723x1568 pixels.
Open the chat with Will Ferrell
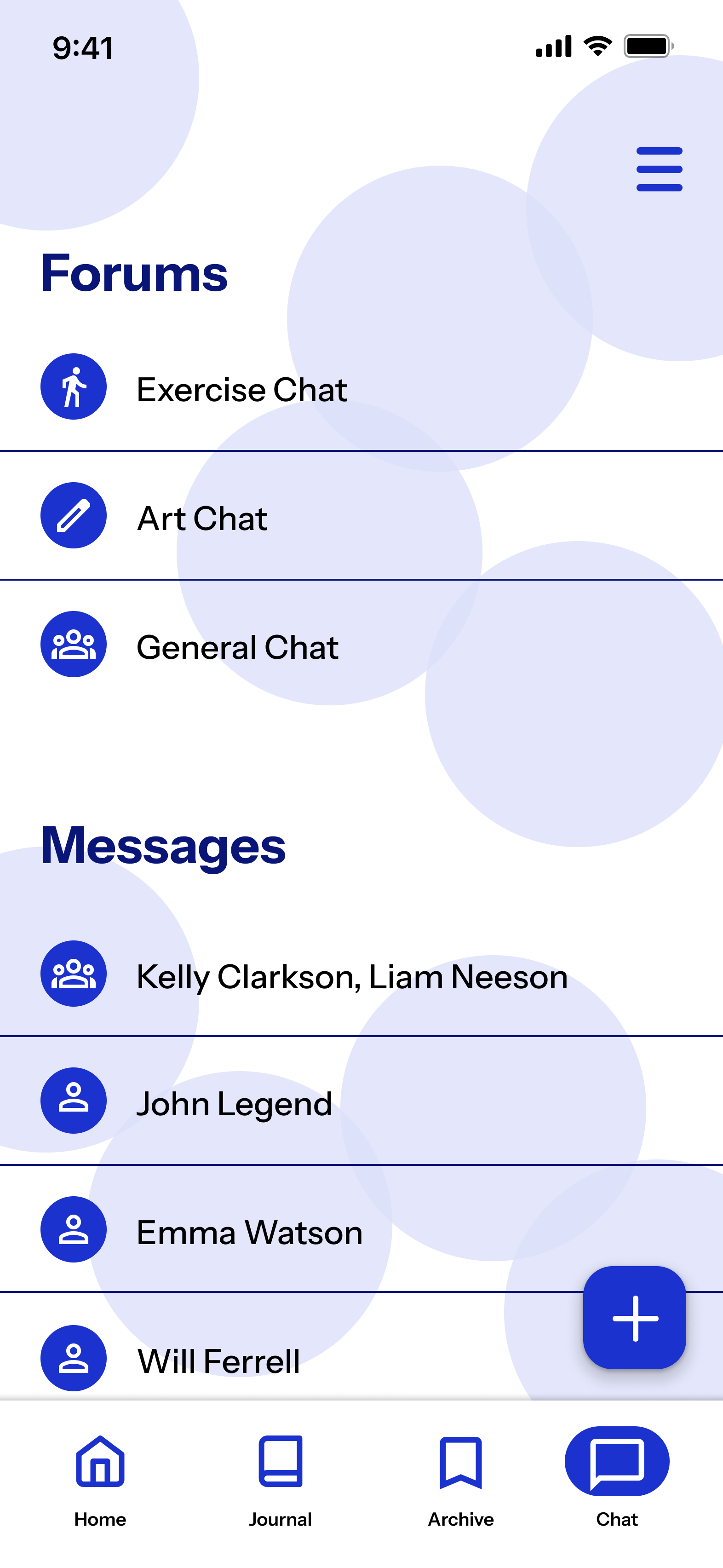tap(218, 1361)
